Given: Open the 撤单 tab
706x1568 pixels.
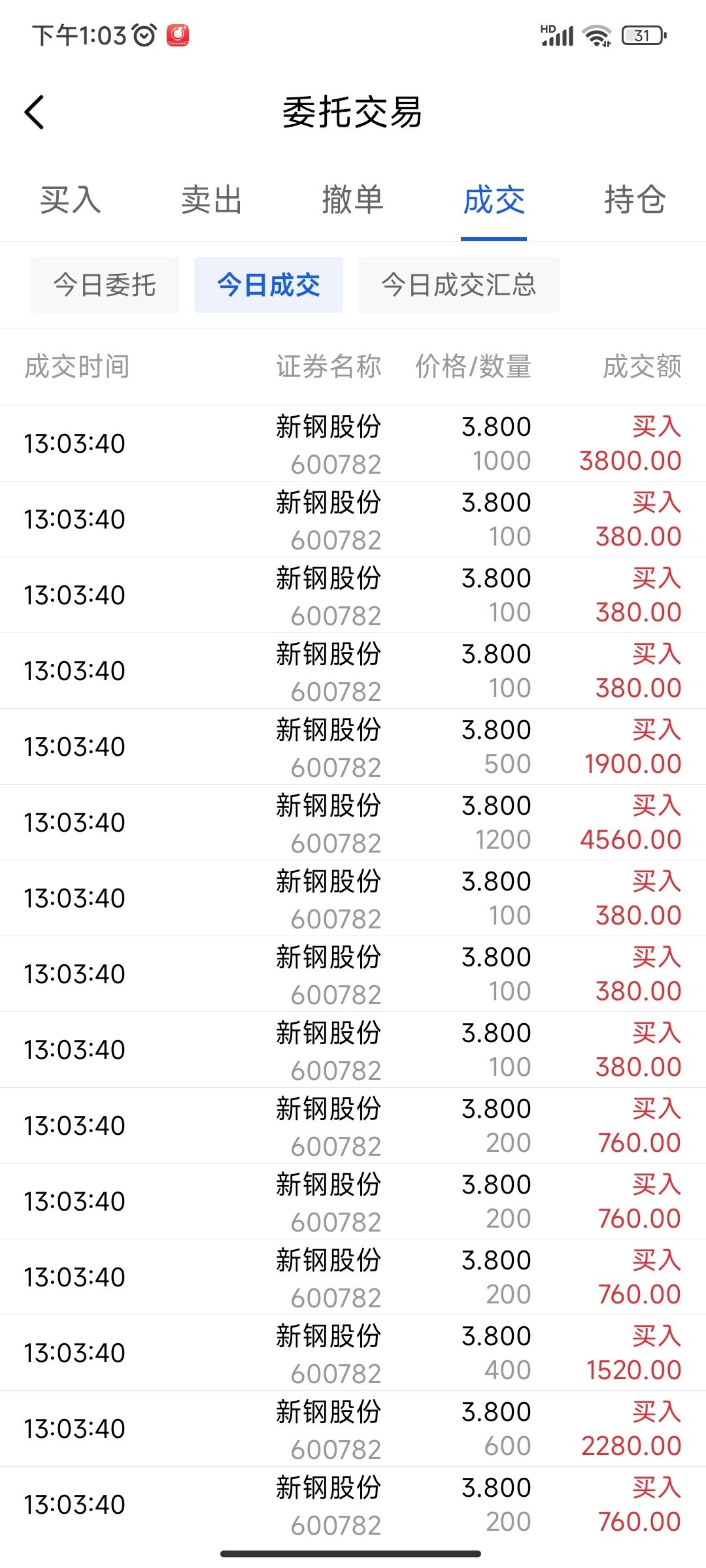Looking at the screenshot, I should [353, 200].
